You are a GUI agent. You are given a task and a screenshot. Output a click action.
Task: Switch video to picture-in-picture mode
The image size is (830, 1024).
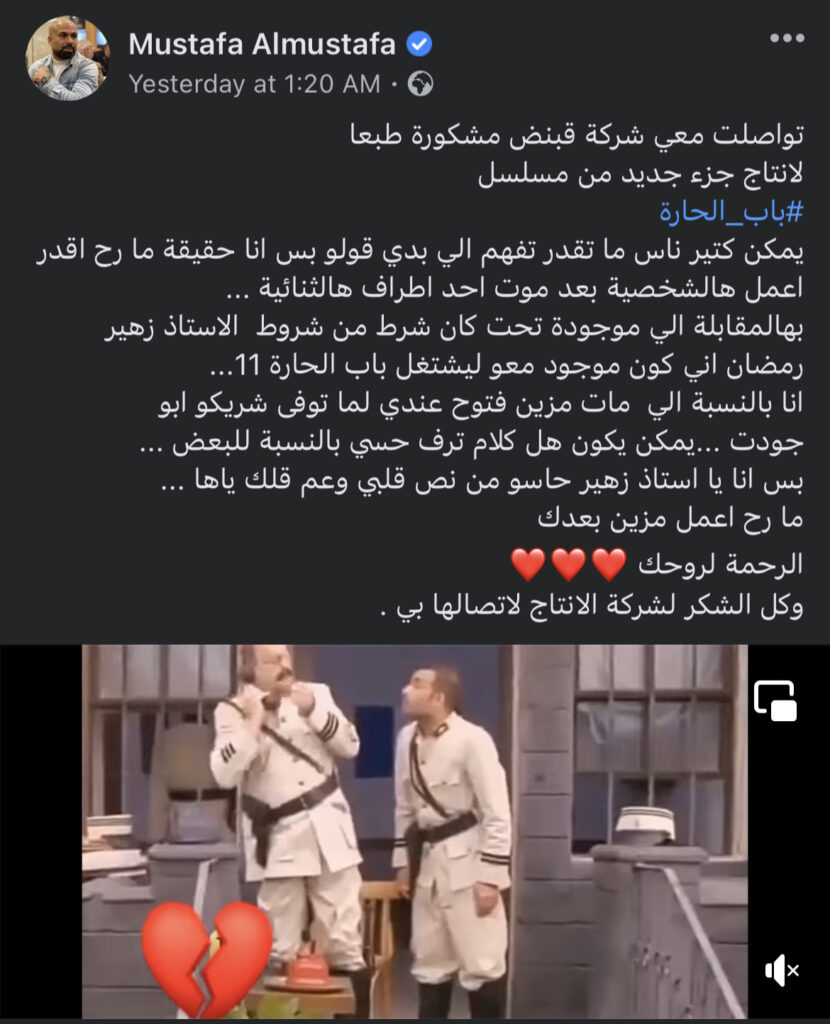tap(775, 700)
